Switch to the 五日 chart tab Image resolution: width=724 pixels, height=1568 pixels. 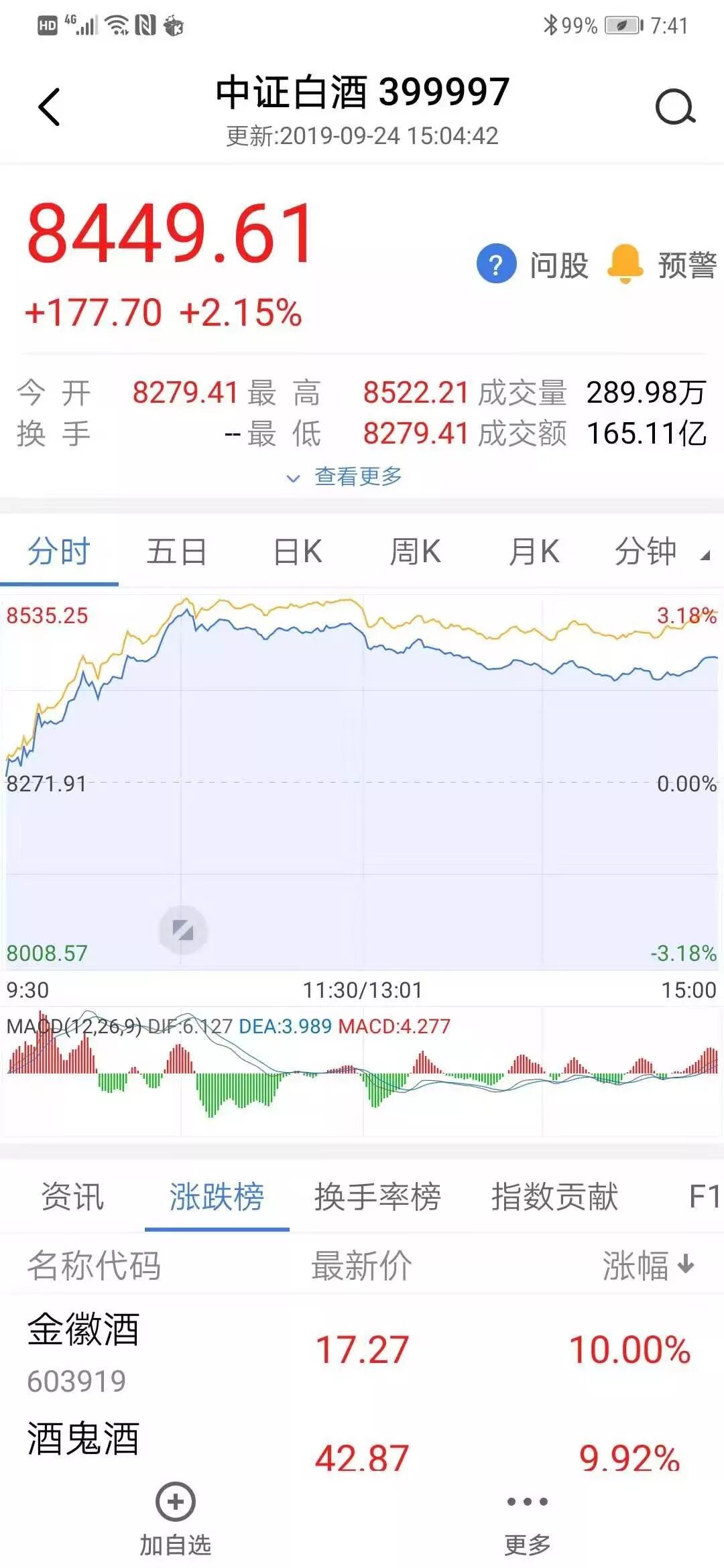click(x=176, y=552)
